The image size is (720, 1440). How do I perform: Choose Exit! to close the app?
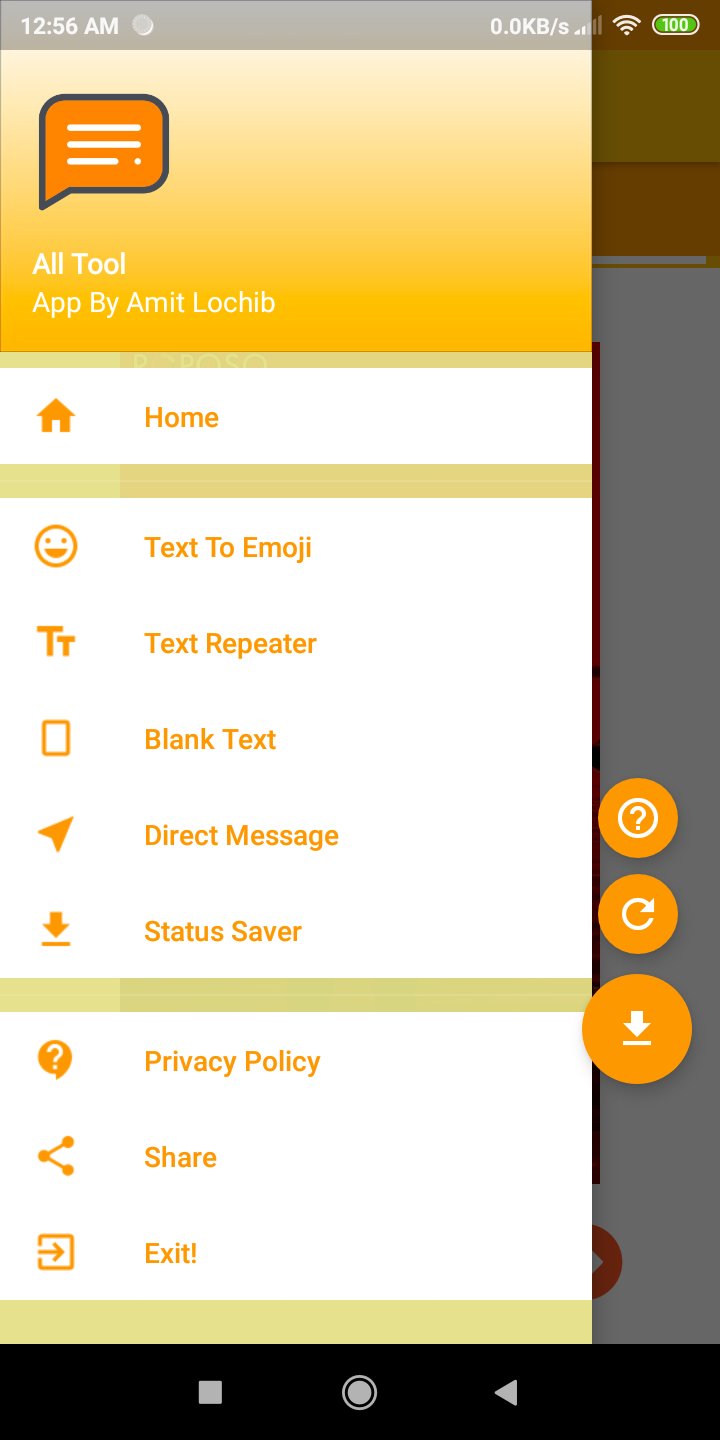click(x=170, y=1252)
